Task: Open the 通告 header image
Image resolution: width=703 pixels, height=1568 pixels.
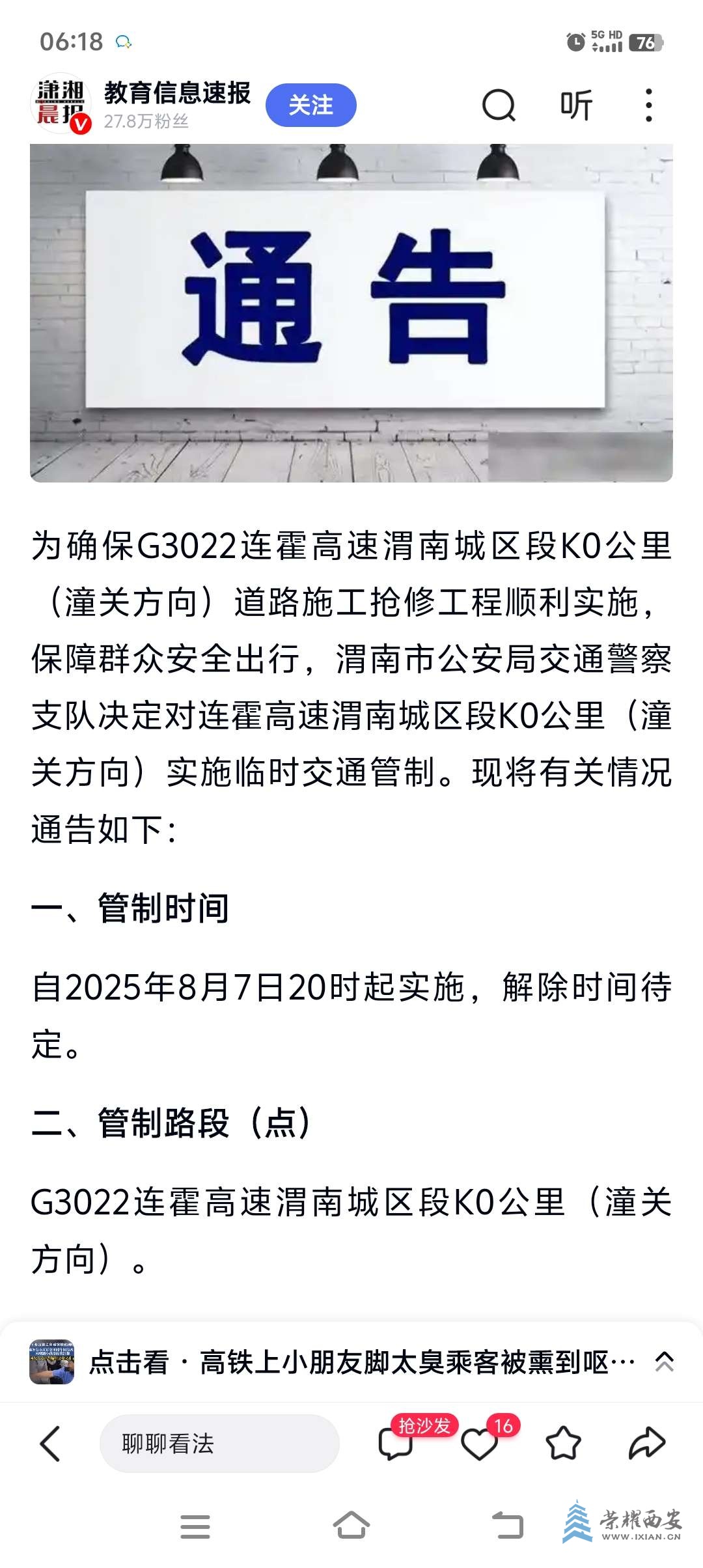Action: pyautogui.click(x=351, y=313)
